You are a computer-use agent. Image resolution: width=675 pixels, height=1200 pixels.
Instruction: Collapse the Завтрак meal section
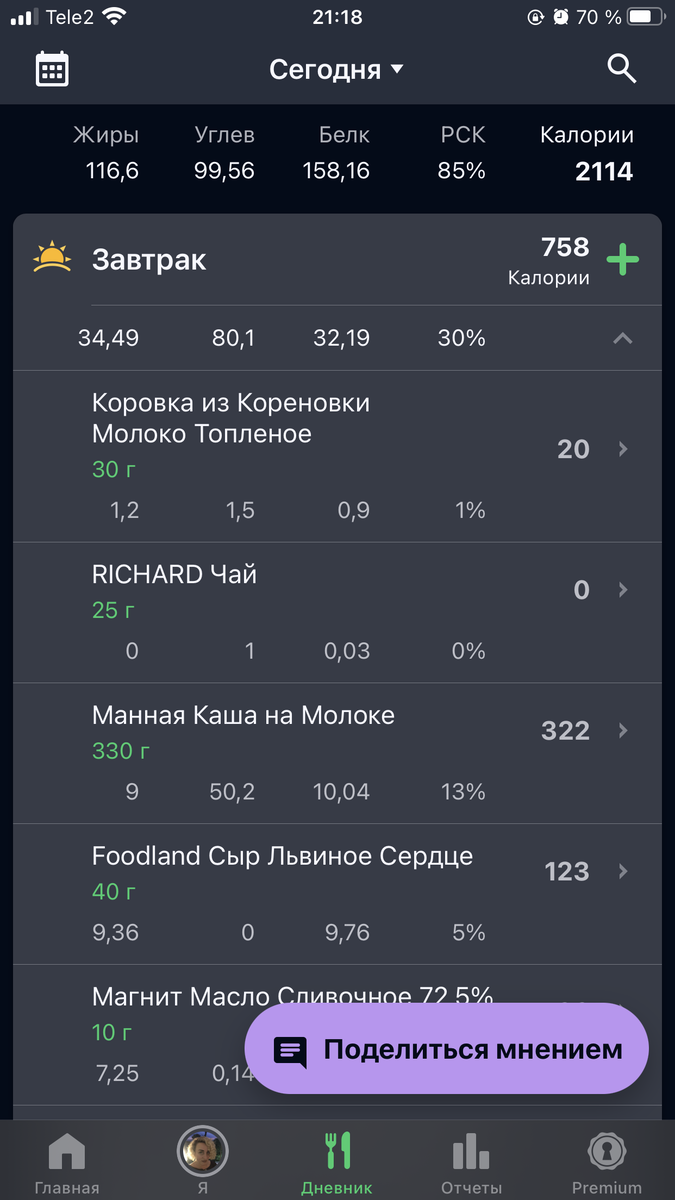(622, 339)
